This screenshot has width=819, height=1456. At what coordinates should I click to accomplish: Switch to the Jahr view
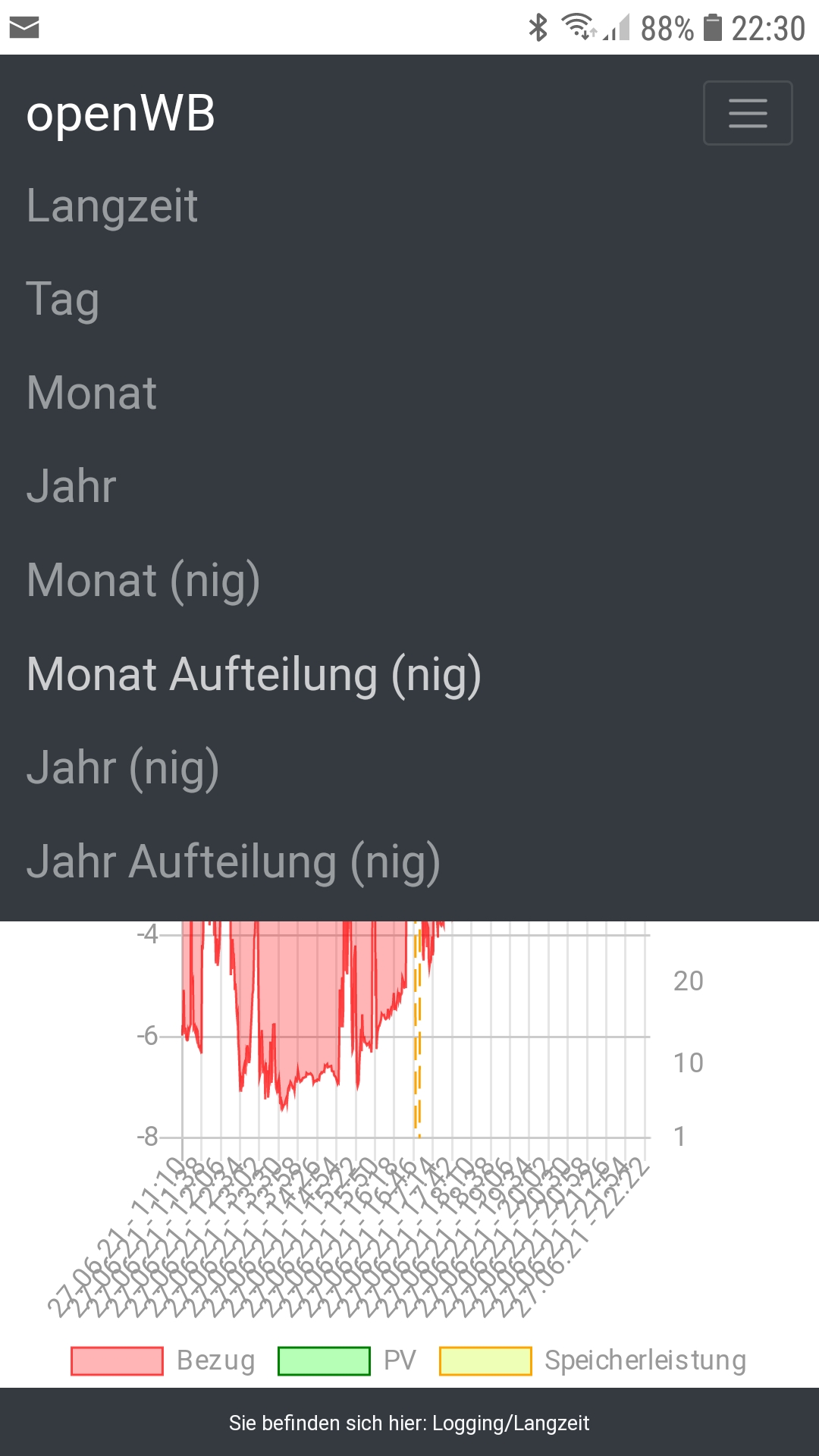tap(71, 486)
